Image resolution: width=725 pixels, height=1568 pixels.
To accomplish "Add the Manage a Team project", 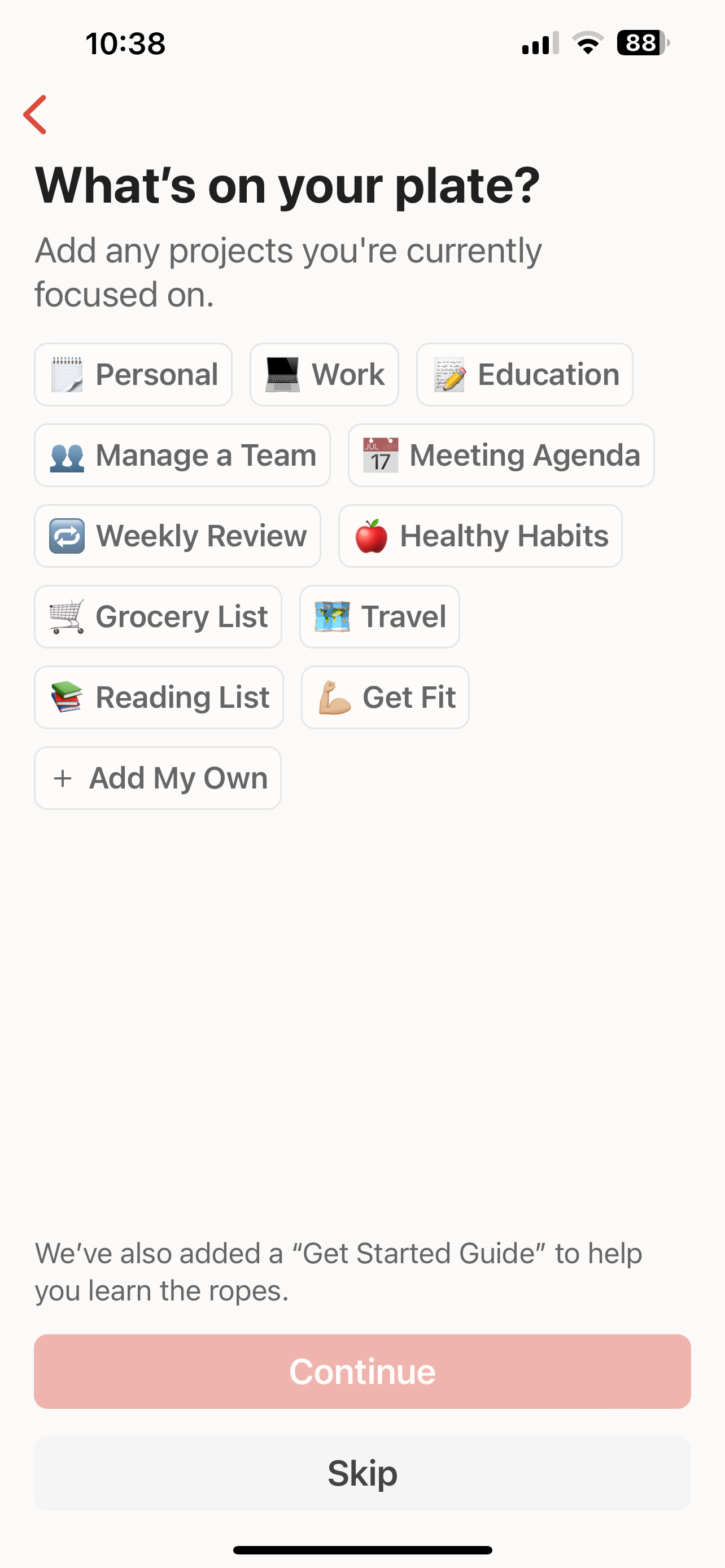I will [x=182, y=455].
